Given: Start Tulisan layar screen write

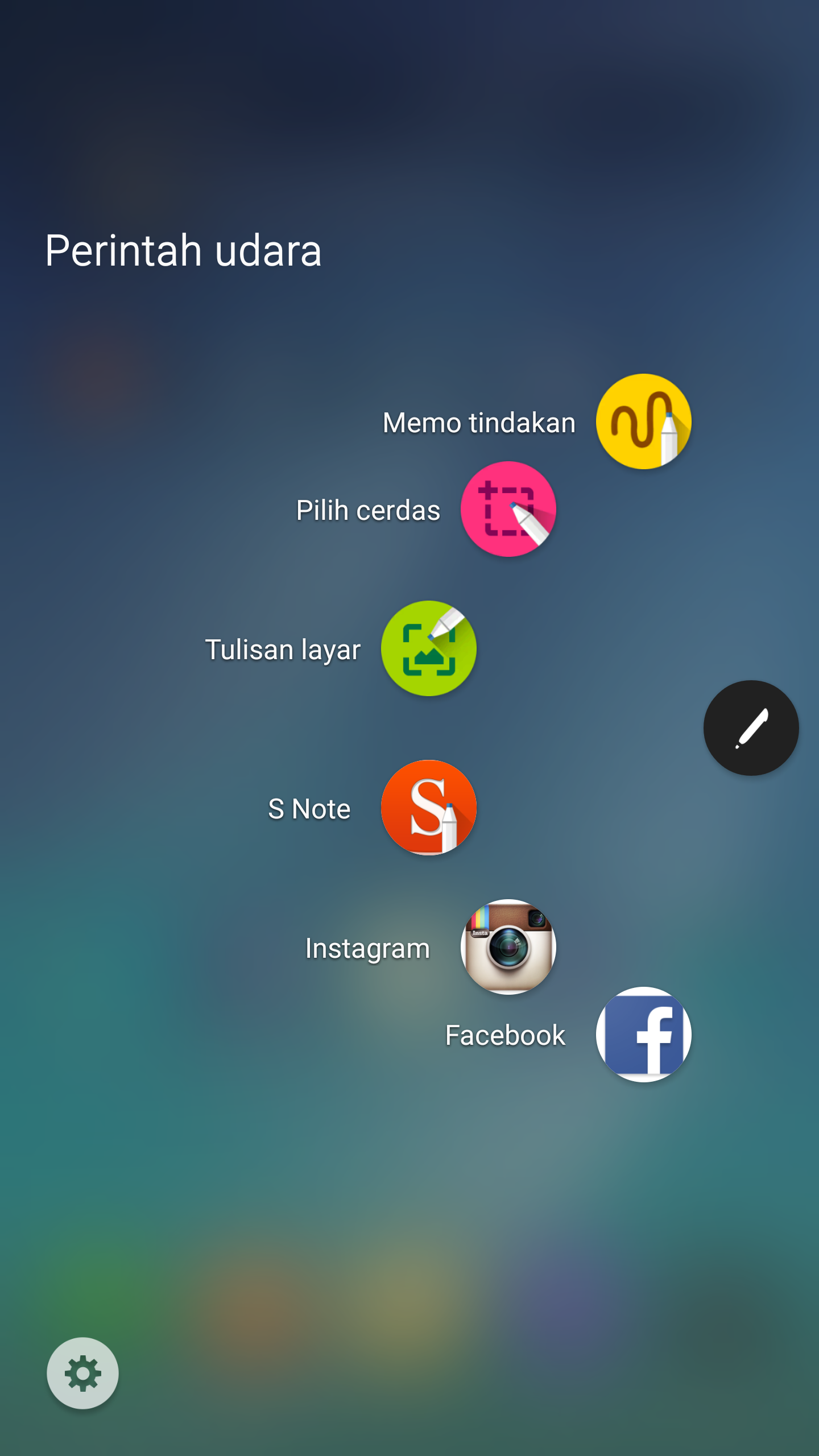Looking at the screenshot, I should pos(428,648).
